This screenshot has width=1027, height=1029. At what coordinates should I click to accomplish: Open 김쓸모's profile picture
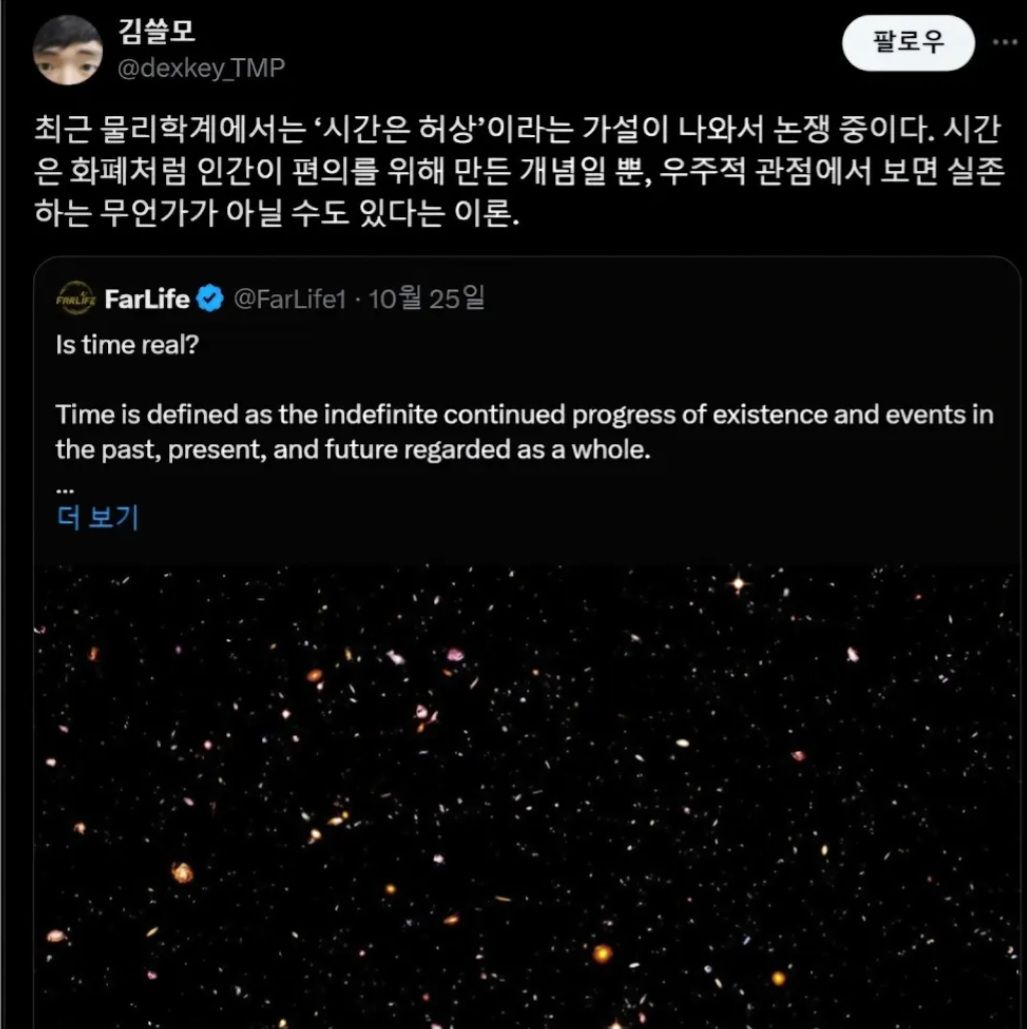[x=68, y=50]
